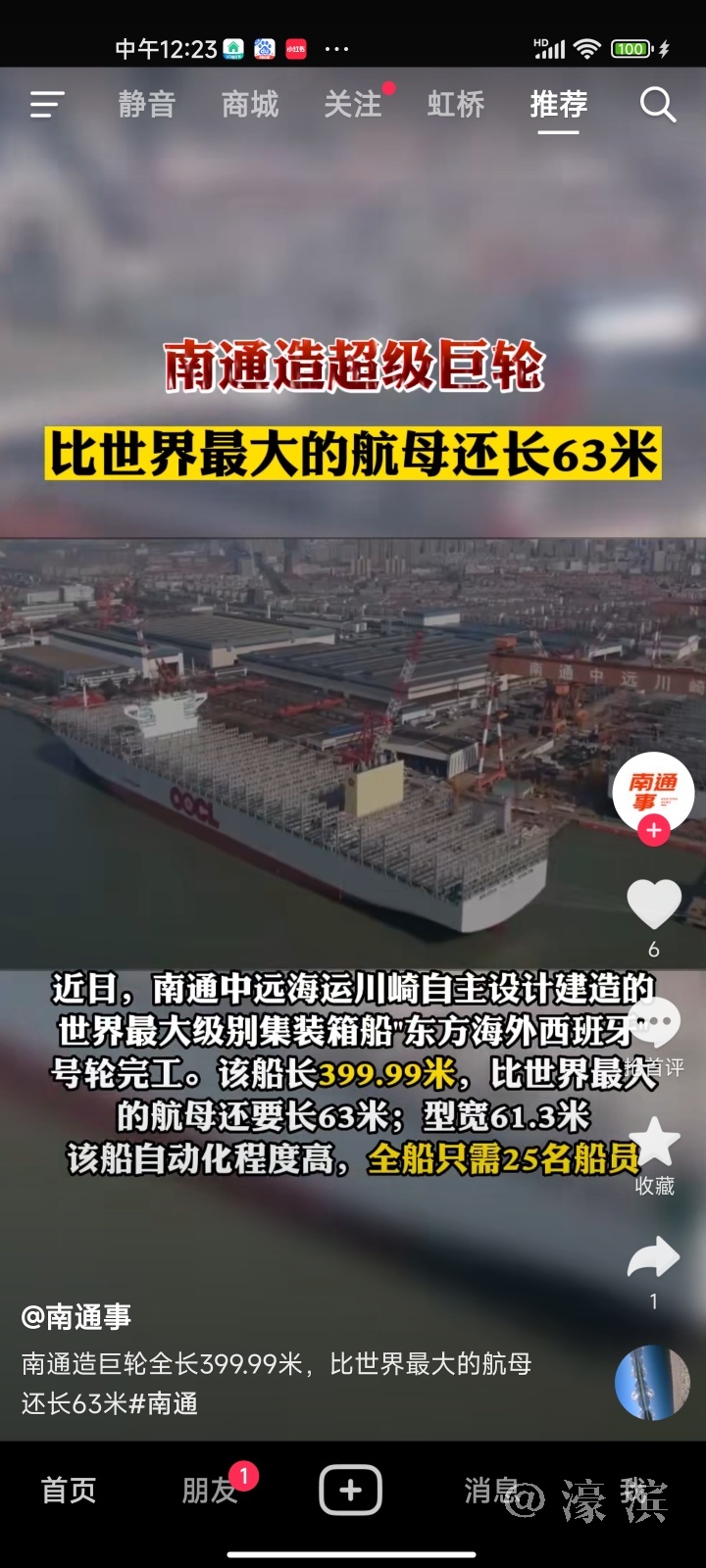This screenshot has width=706, height=1568.
Task: Open the 关注 following feed
Action: (353, 104)
